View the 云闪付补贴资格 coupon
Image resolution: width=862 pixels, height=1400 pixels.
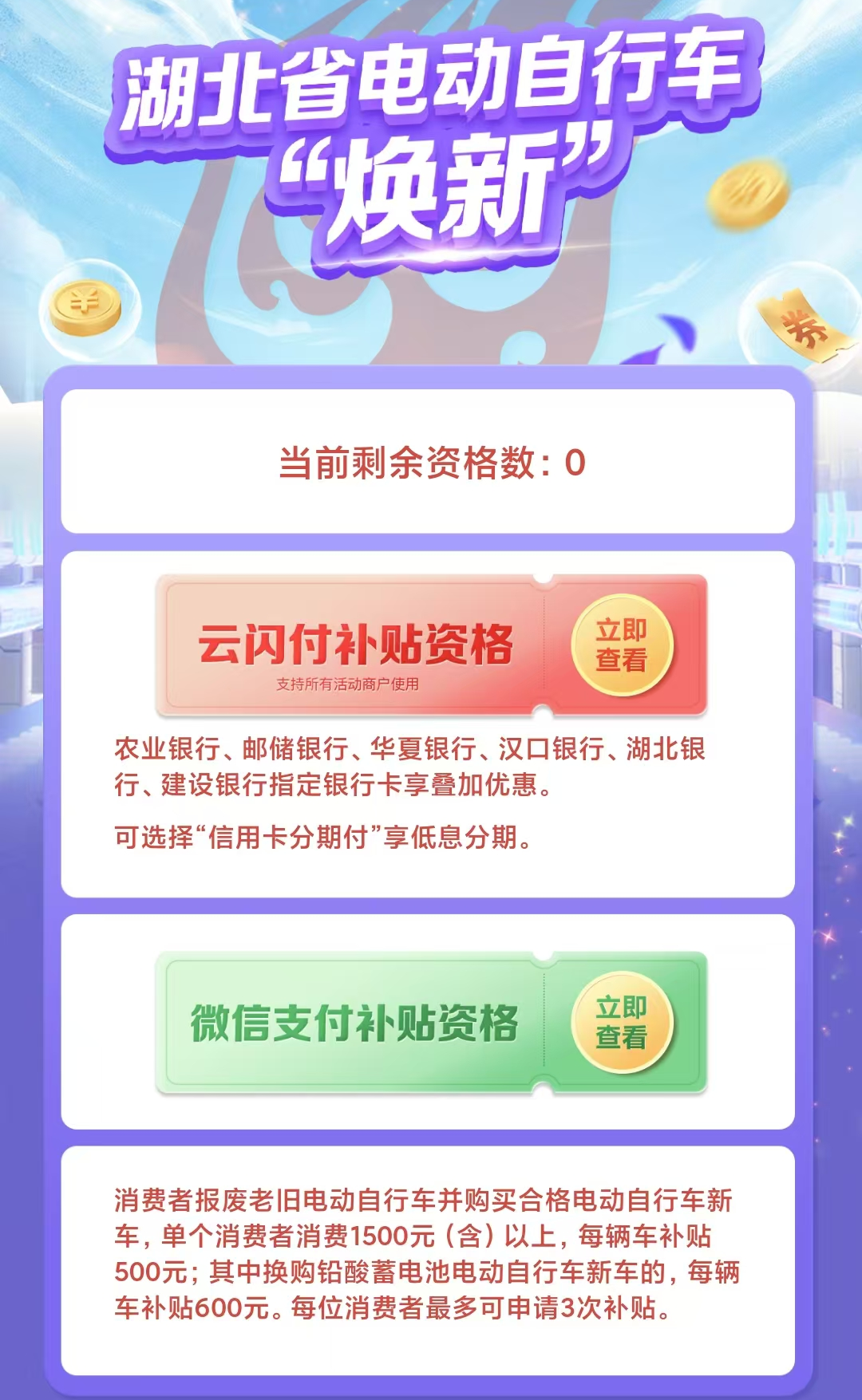pos(622,645)
